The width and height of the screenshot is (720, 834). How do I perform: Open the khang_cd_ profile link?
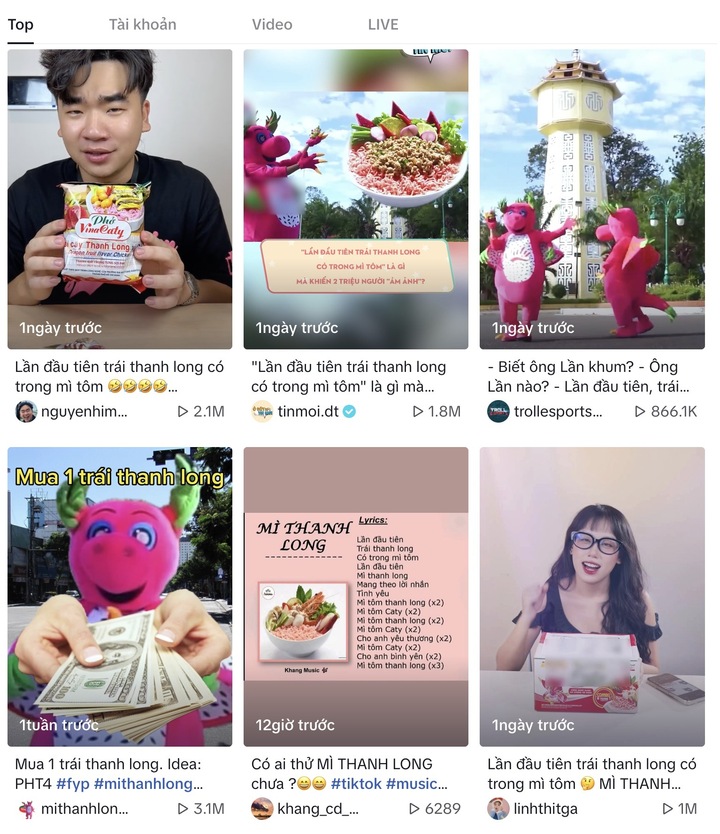[x=318, y=809]
